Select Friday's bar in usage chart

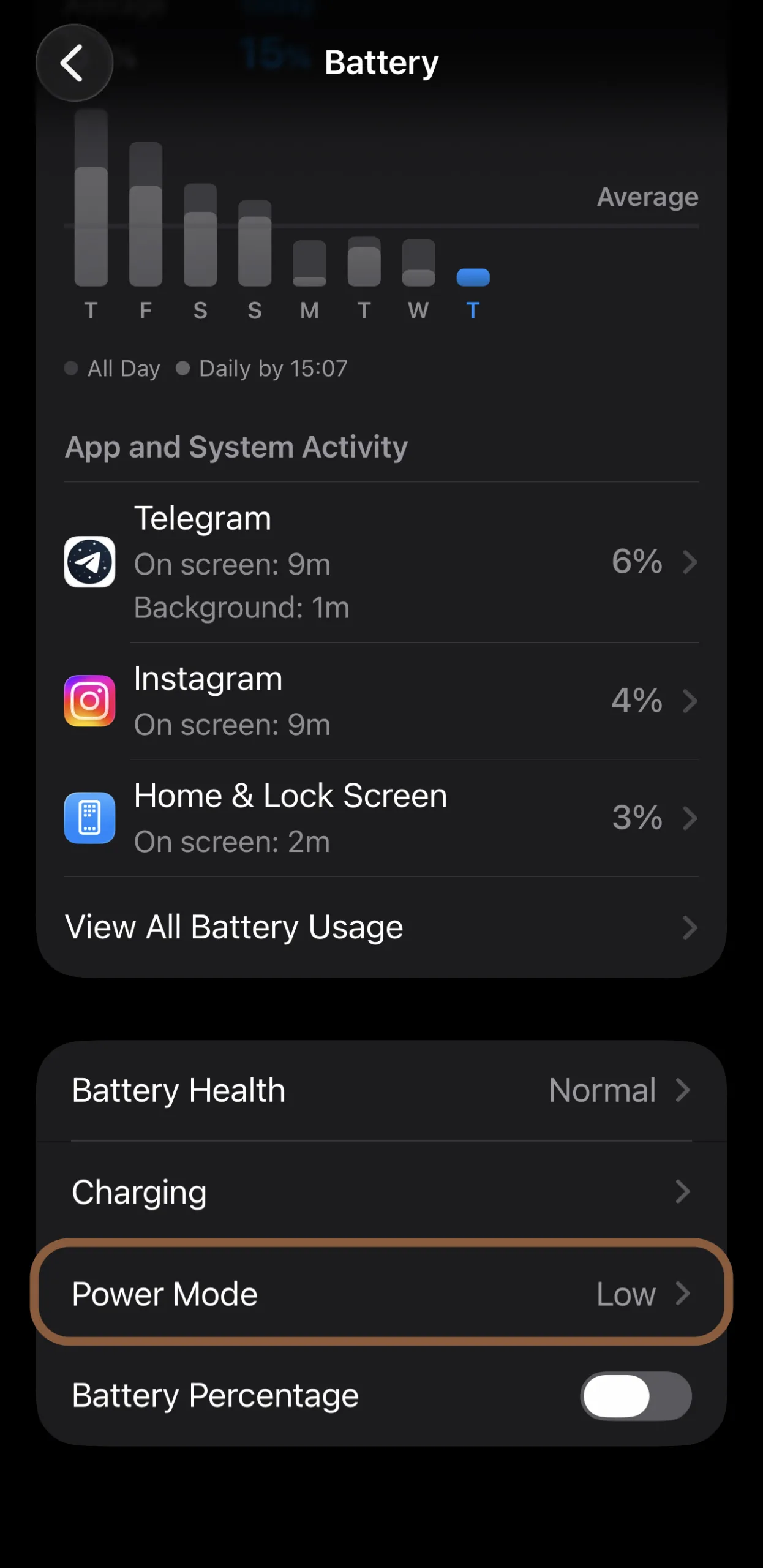(146, 214)
